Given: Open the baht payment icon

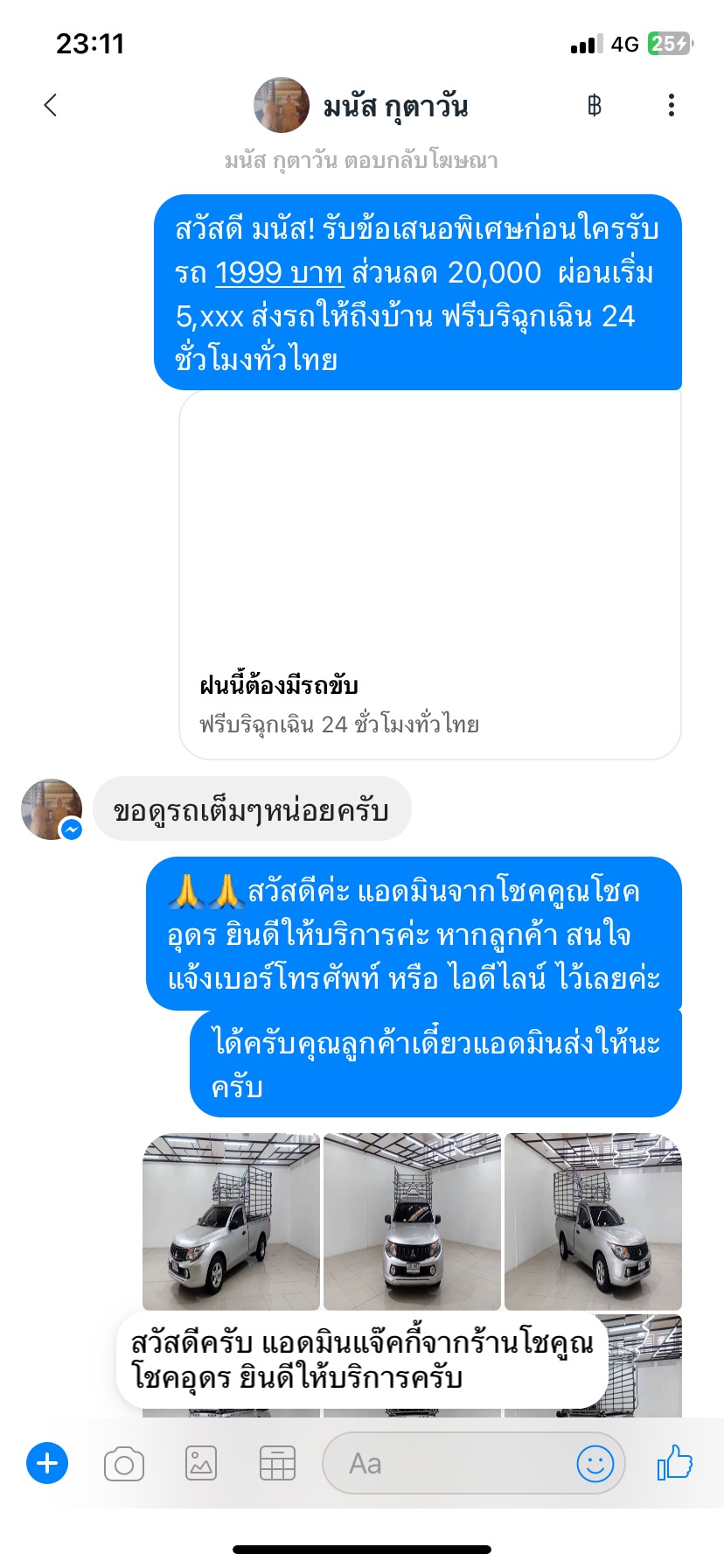Looking at the screenshot, I should pyautogui.click(x=595, y=106).
